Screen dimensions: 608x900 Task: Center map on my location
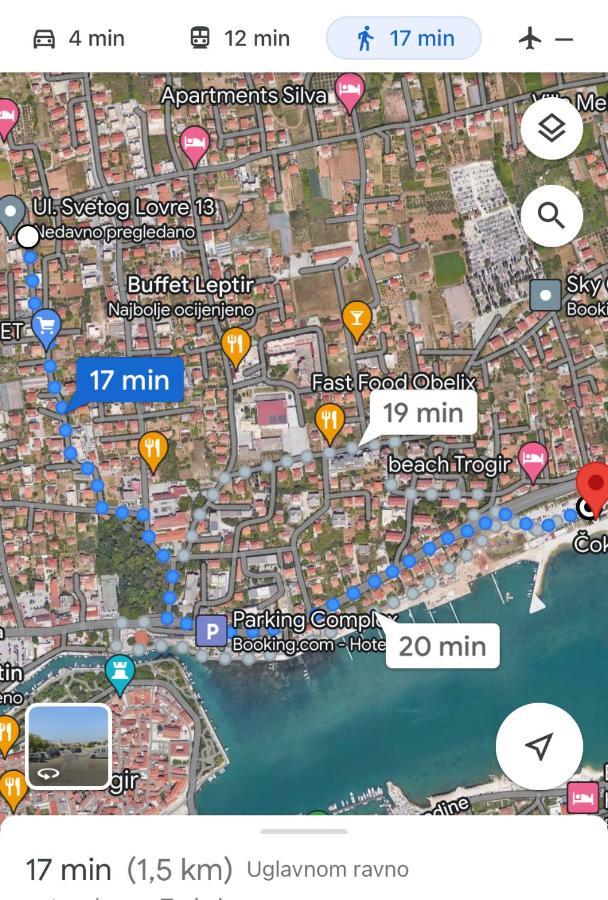(x=539, y=746)
